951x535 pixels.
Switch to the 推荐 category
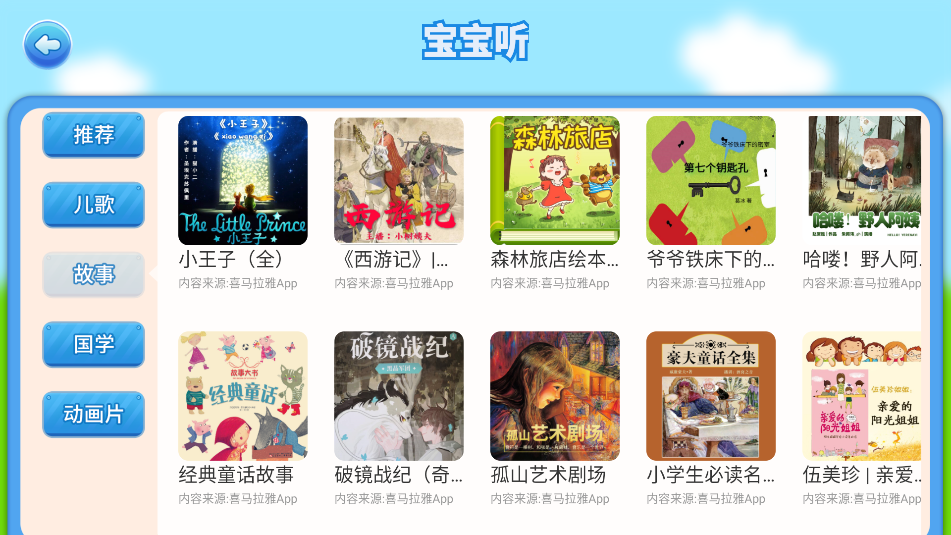tap(94, 134)
